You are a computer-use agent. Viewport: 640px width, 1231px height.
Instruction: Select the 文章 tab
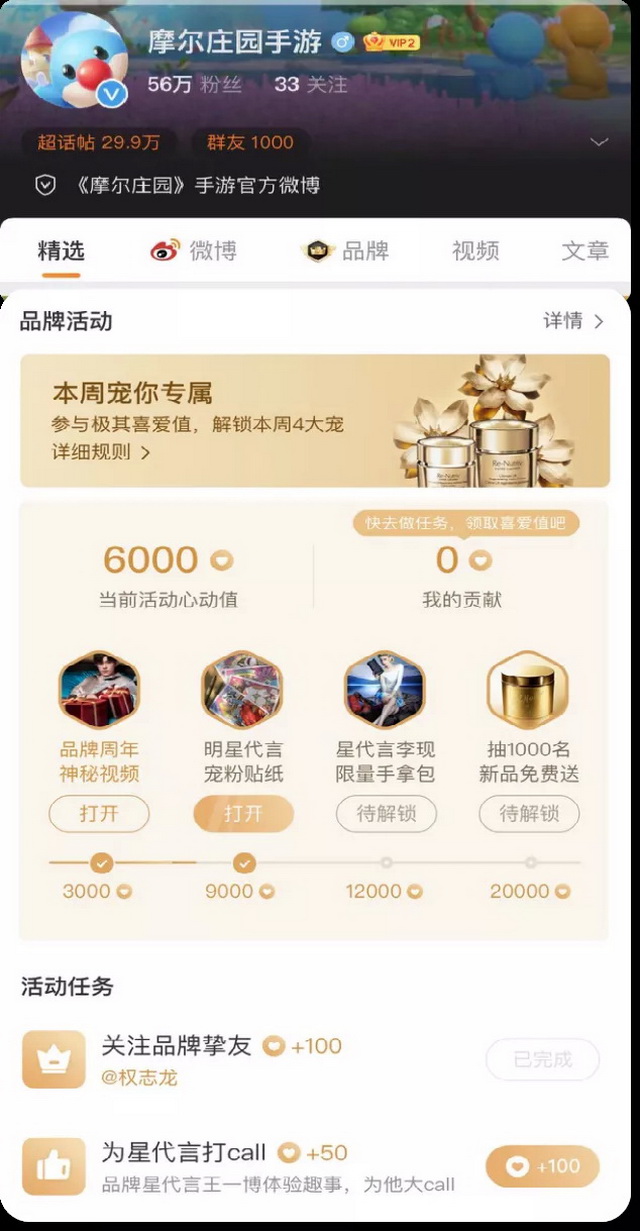click(x=584, y=251)
